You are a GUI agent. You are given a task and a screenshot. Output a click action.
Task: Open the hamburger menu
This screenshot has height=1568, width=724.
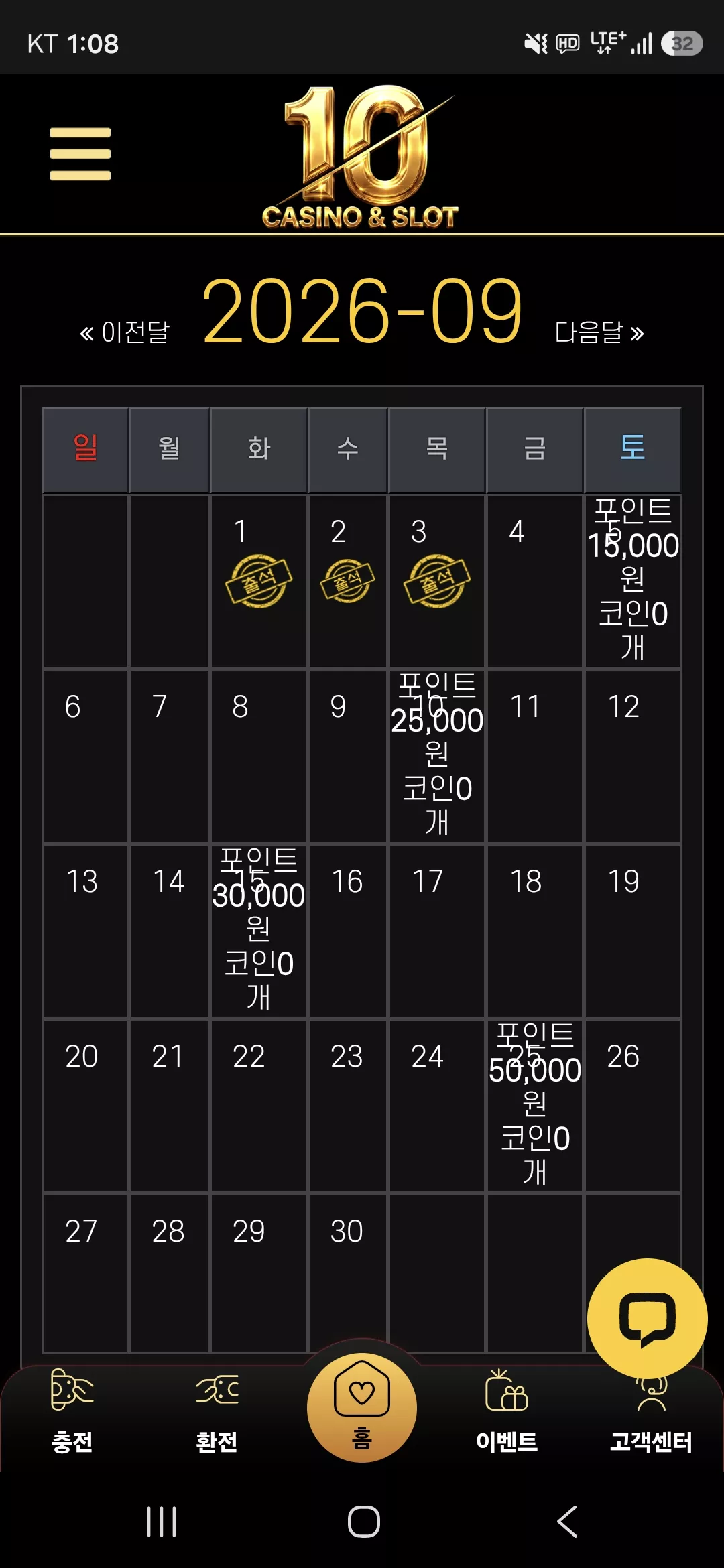(80, 154)
